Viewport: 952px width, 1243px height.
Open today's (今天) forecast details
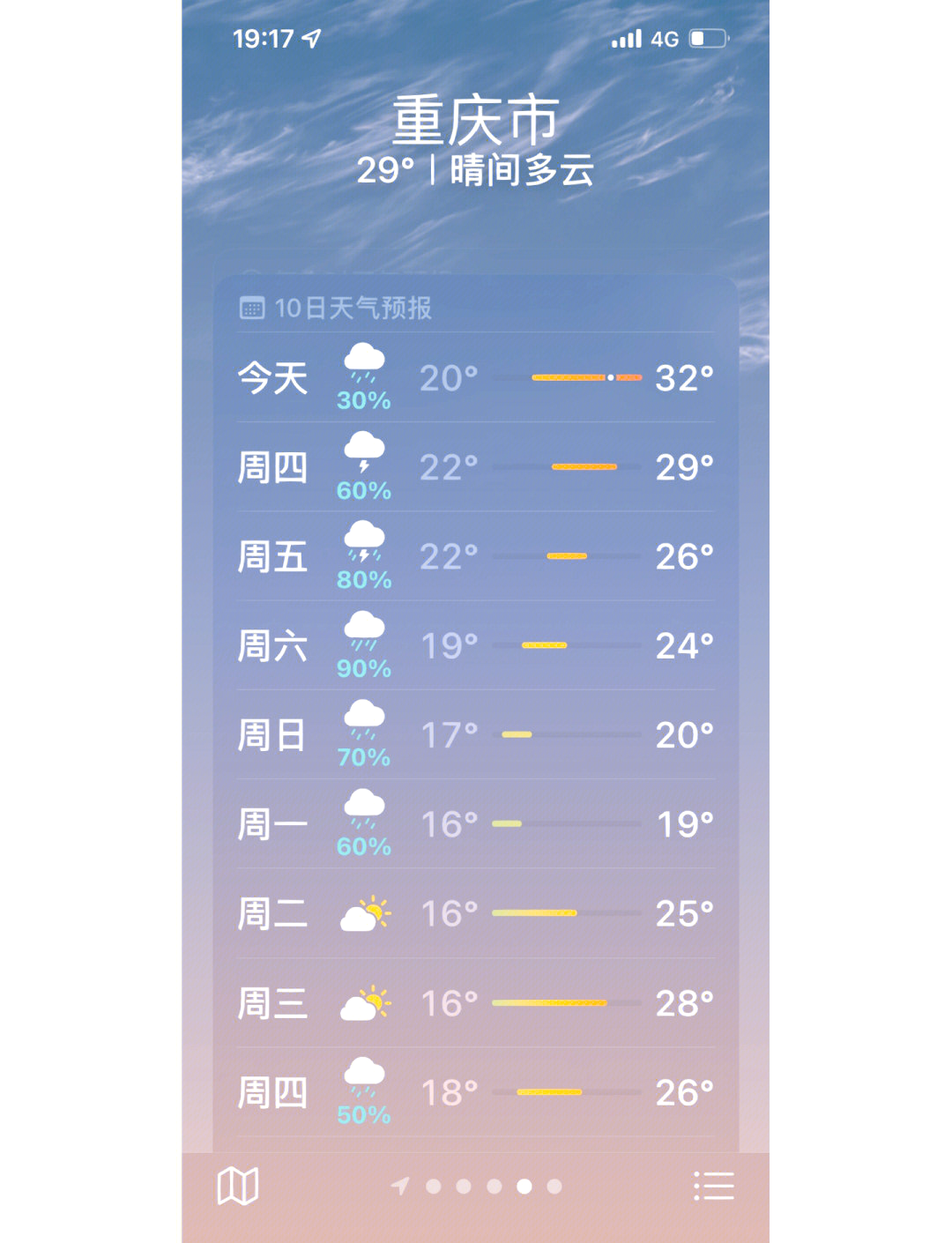point(475,378)
